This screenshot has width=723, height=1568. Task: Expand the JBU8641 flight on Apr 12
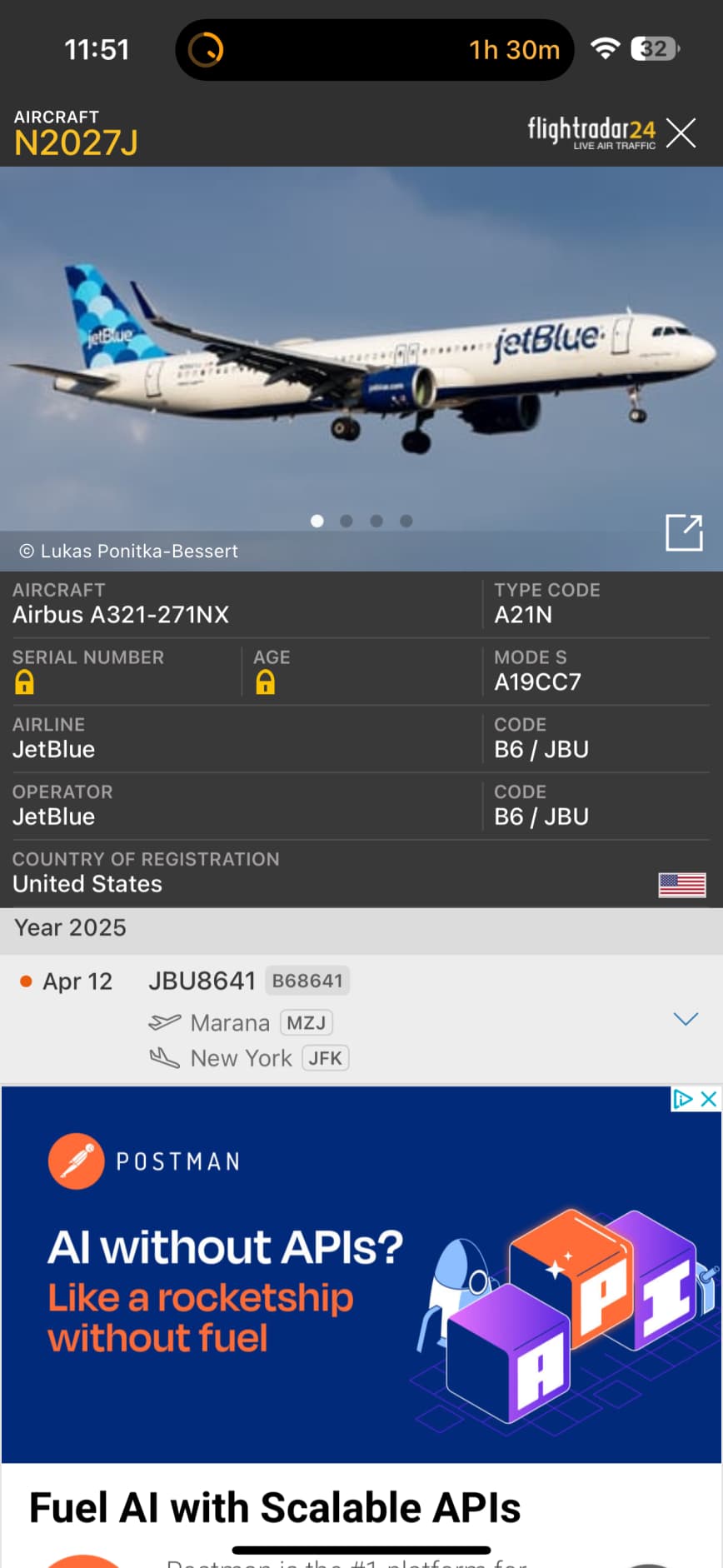(685, 1019)
